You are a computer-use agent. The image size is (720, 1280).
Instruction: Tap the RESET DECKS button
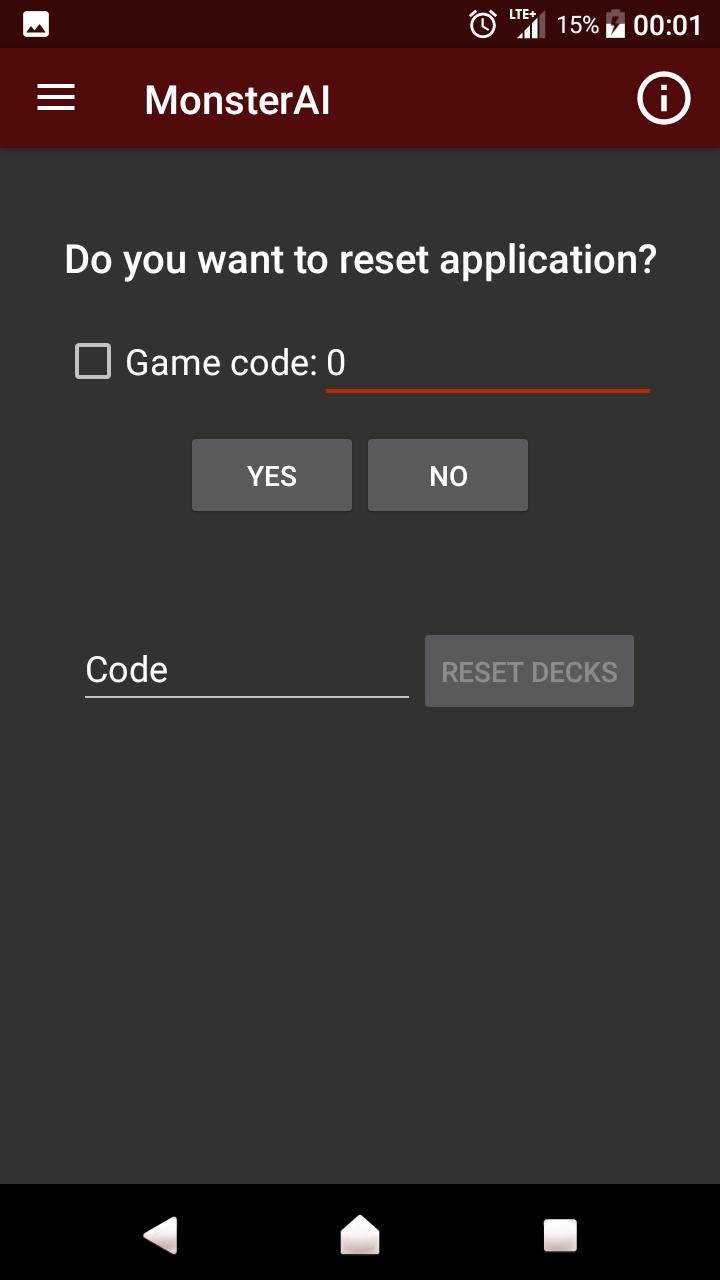click(529, 672)
